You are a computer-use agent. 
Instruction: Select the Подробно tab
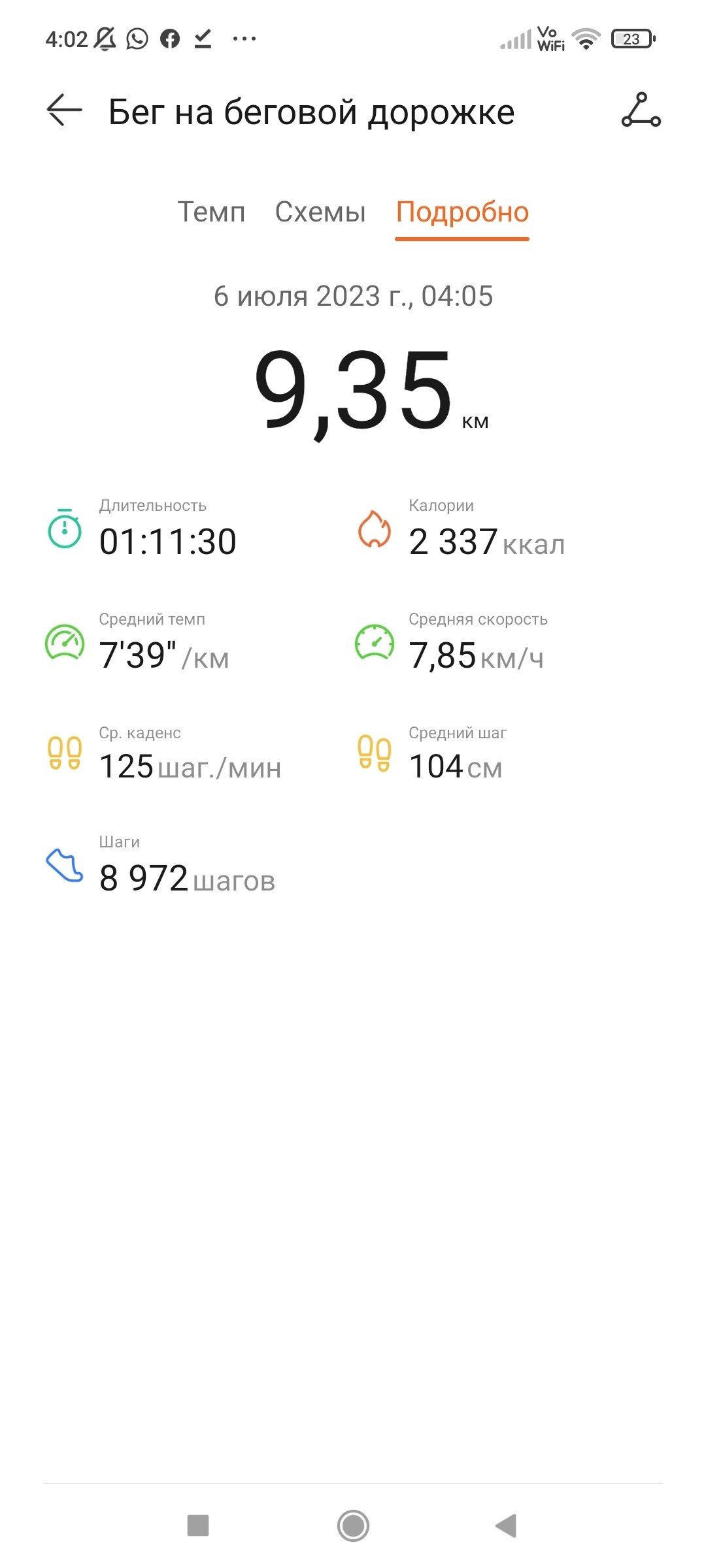[462, 212]
